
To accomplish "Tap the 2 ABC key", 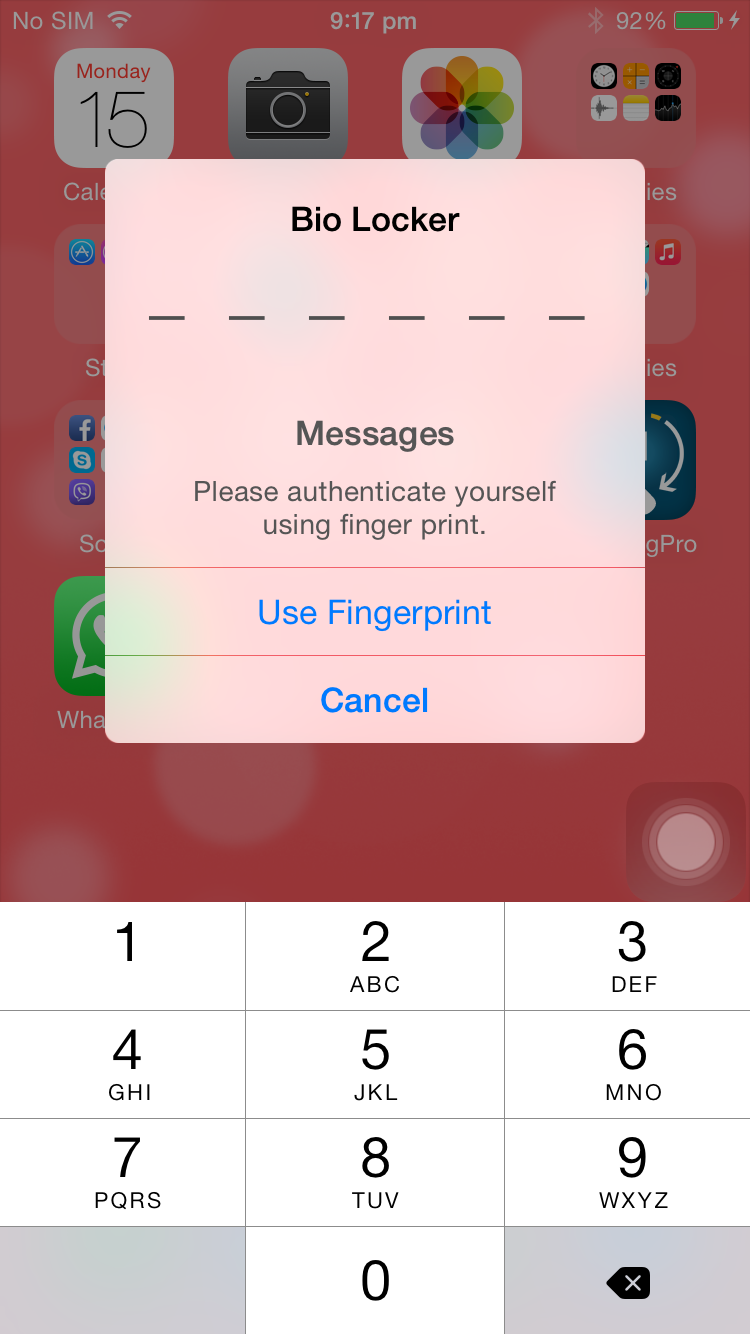I will [x=375, y=956].
